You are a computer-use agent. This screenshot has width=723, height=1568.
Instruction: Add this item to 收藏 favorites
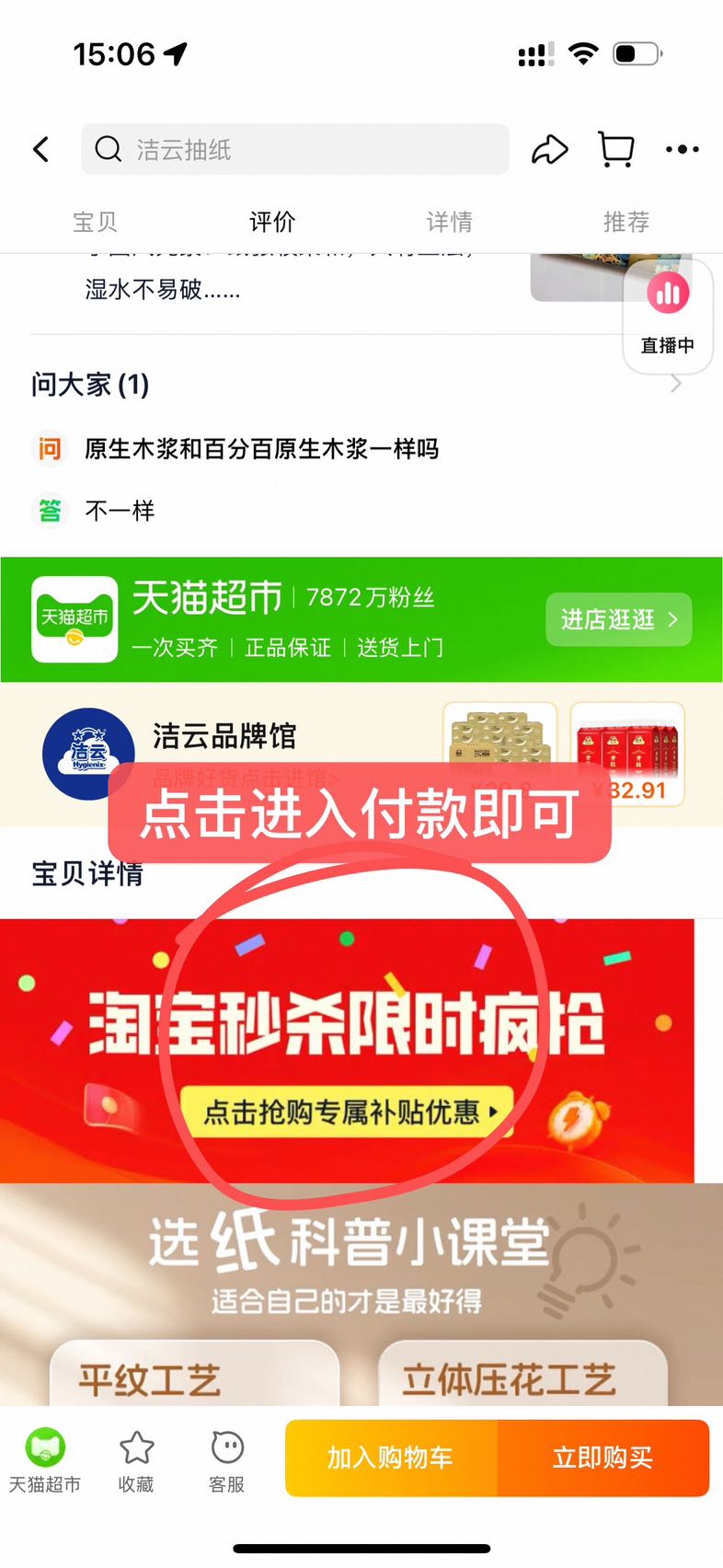pyautogui.click(x=136, y=1458)
